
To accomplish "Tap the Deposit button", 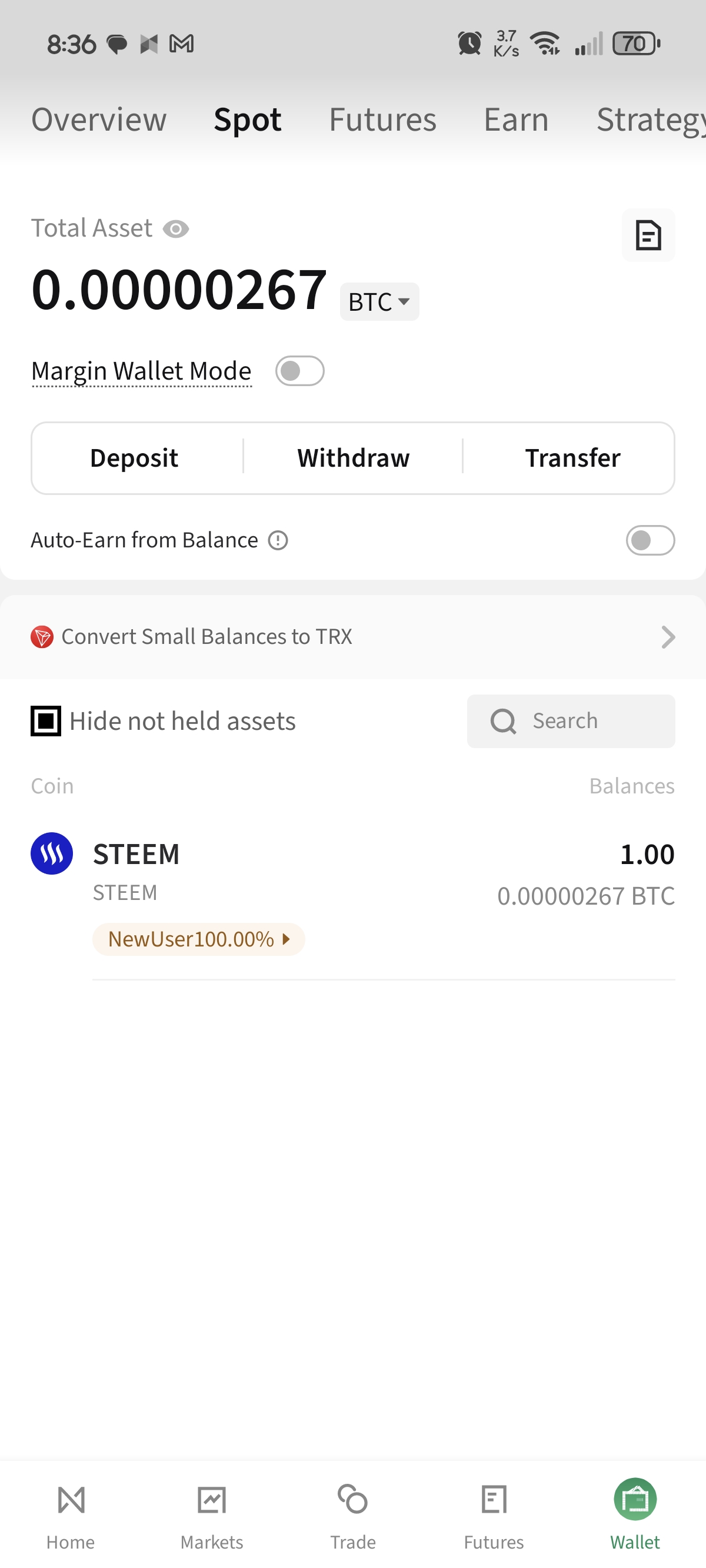I will click(134, 458).
